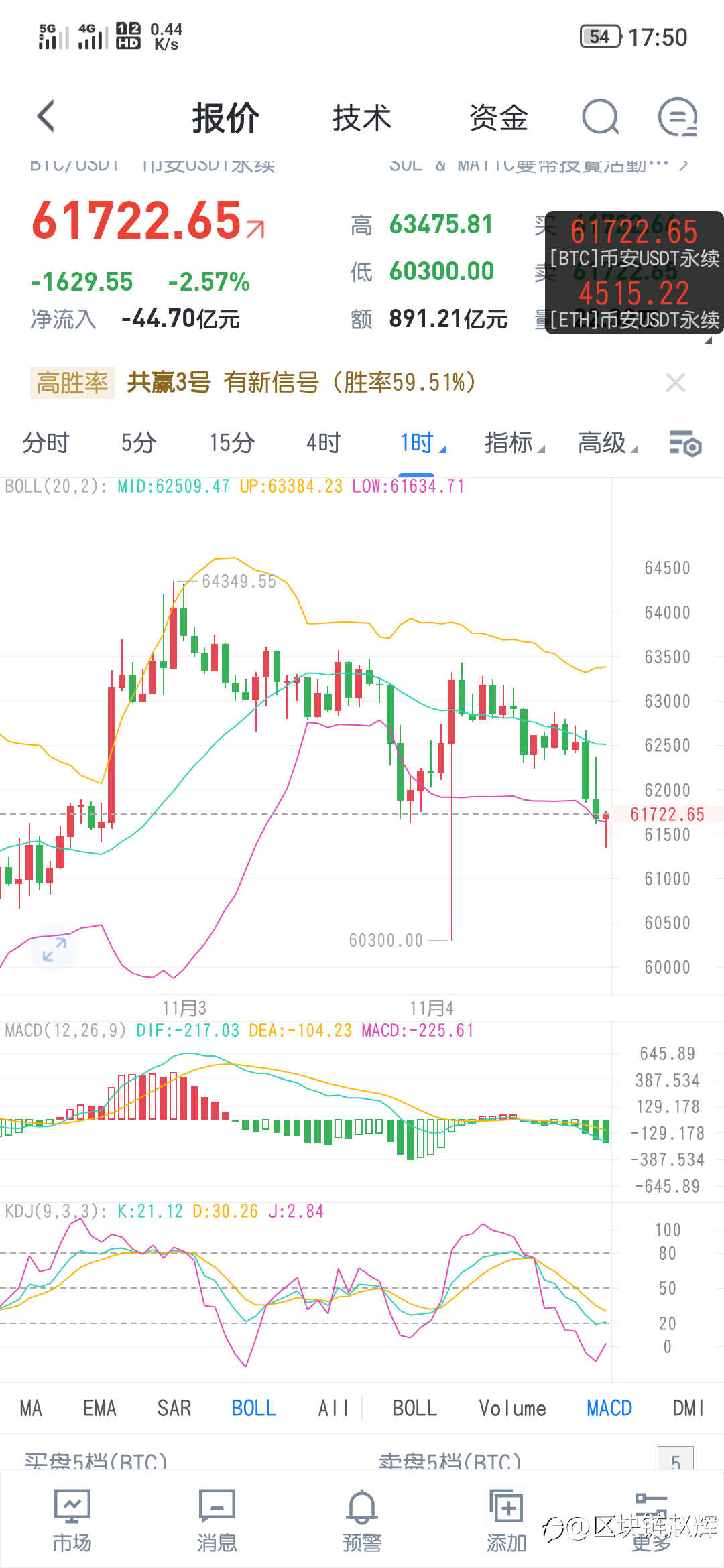
Task: Open the 指标 indicator dropdown
Action: tap(514, 443)
